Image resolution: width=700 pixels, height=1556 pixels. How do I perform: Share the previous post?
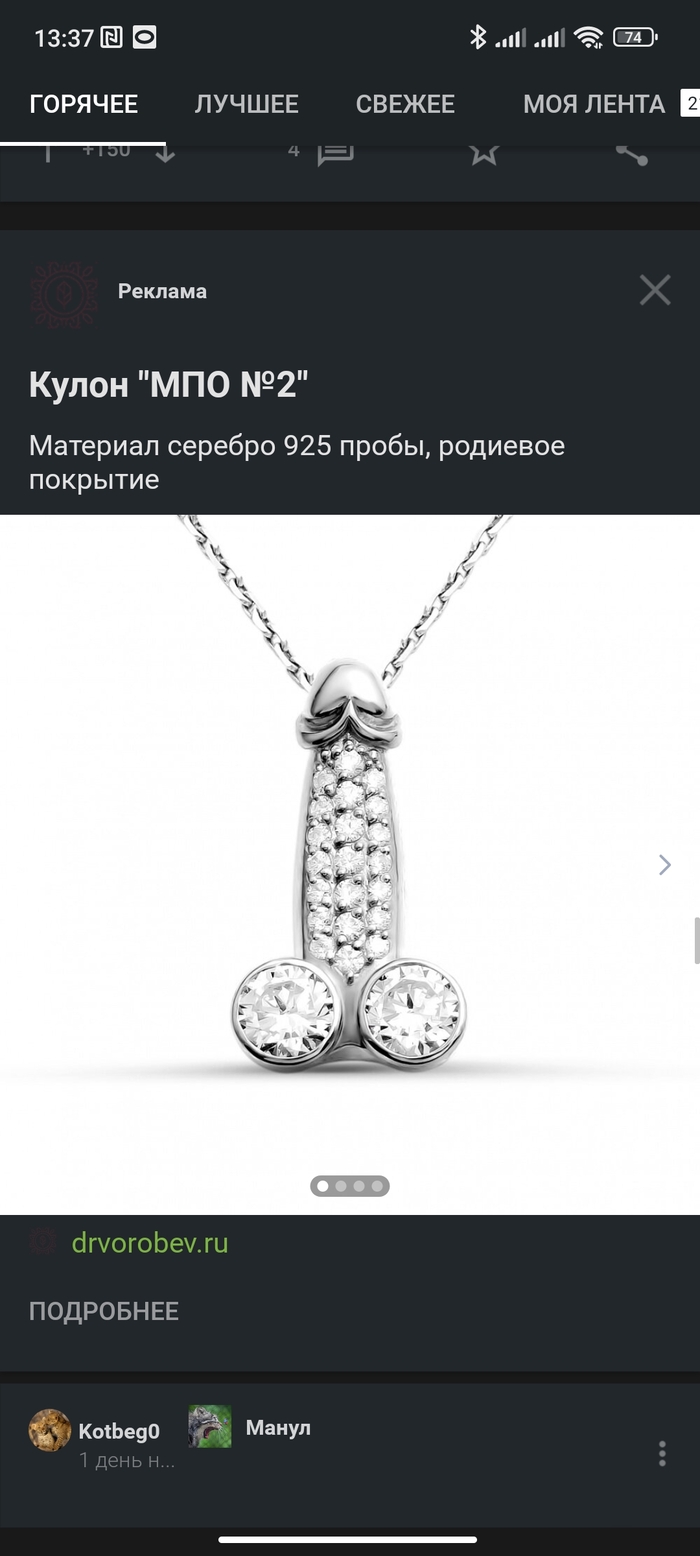pyautogui.click(x=631, y=153)
